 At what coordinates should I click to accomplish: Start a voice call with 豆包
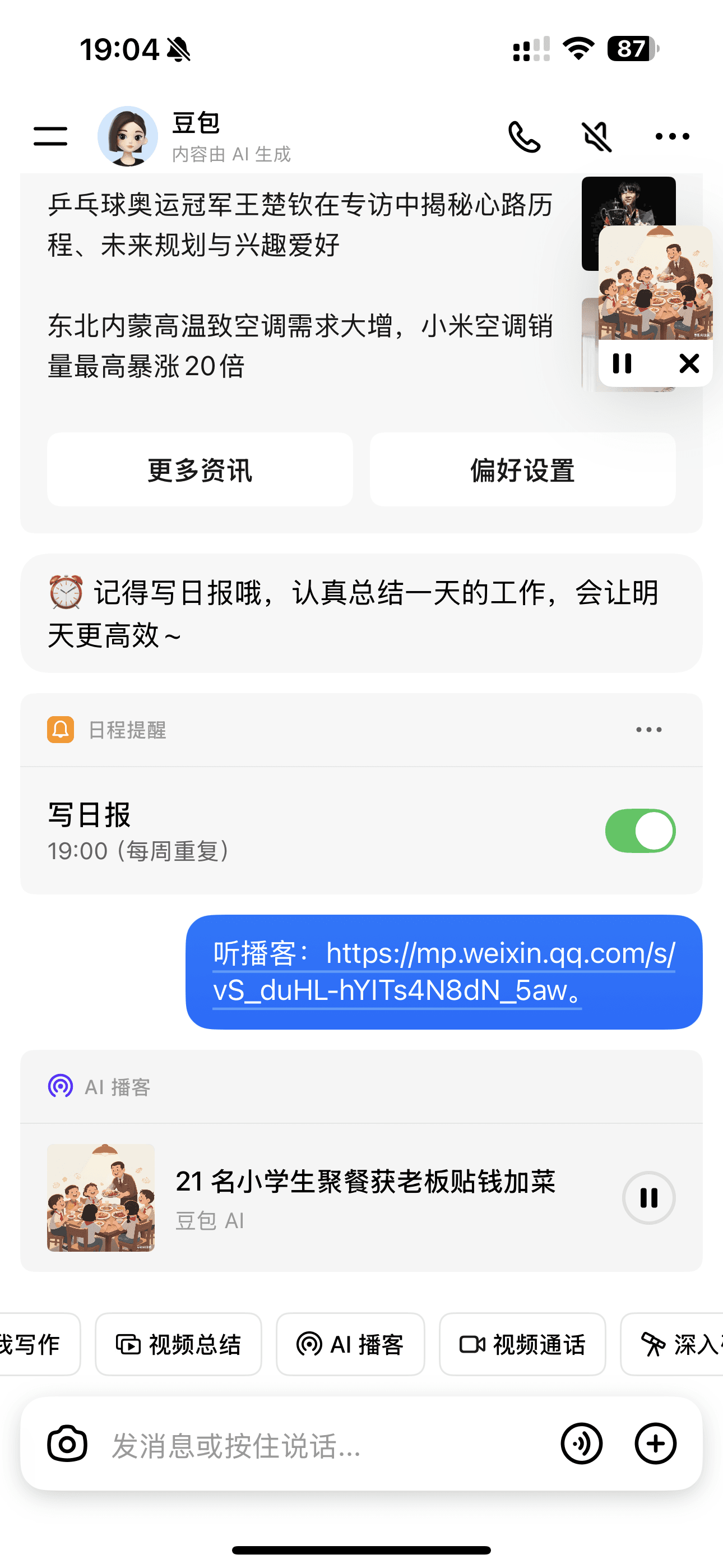click(524, 136)
